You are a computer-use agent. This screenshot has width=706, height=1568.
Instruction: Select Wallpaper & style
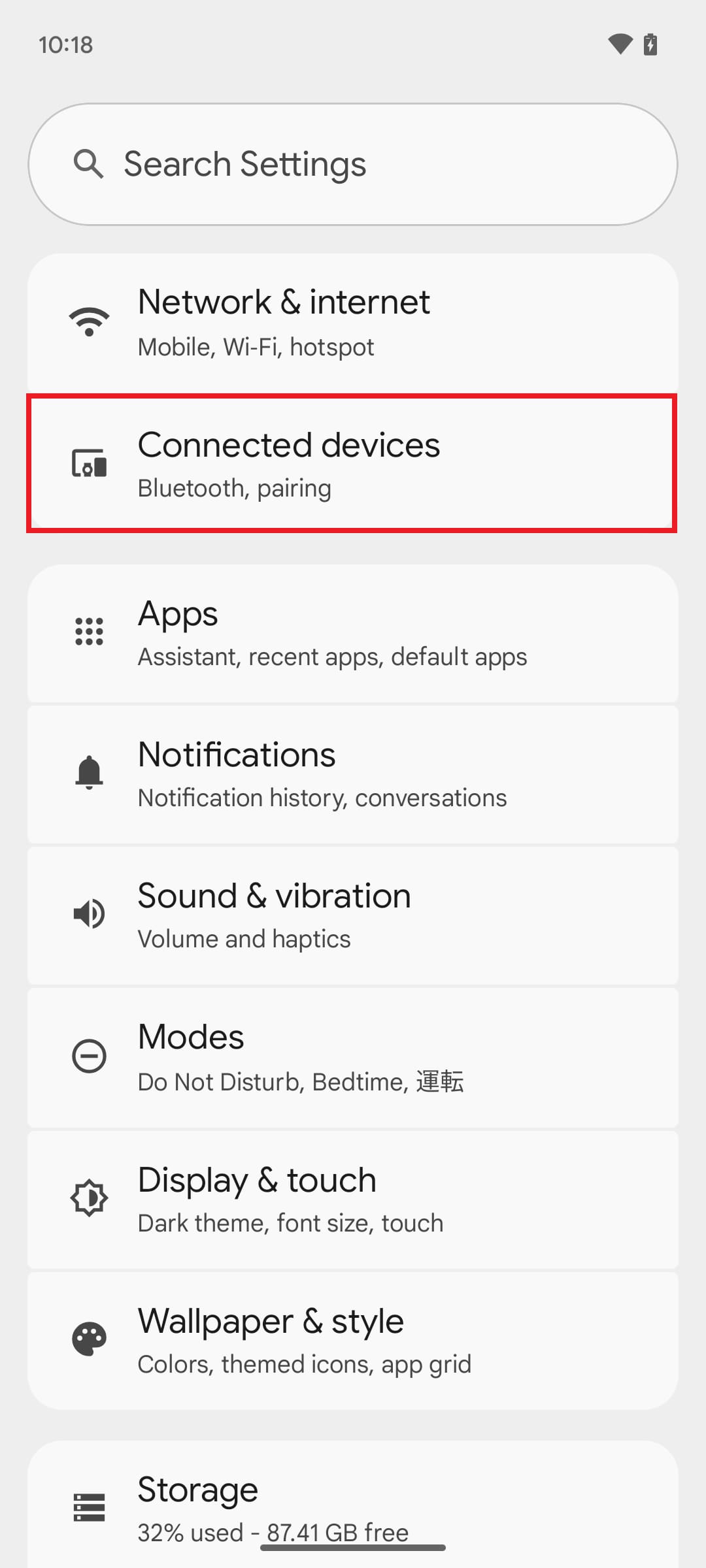[353, 1341]
